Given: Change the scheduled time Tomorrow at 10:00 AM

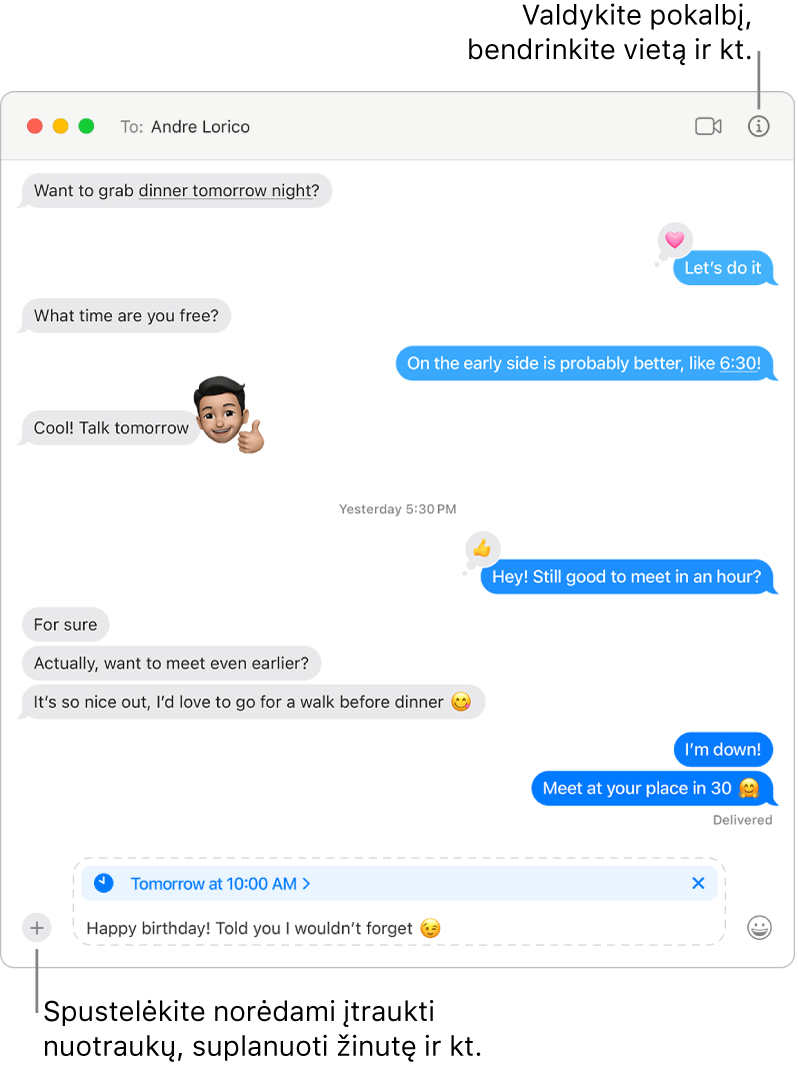Looking at the screenshot, I should [x=220, y=884].
